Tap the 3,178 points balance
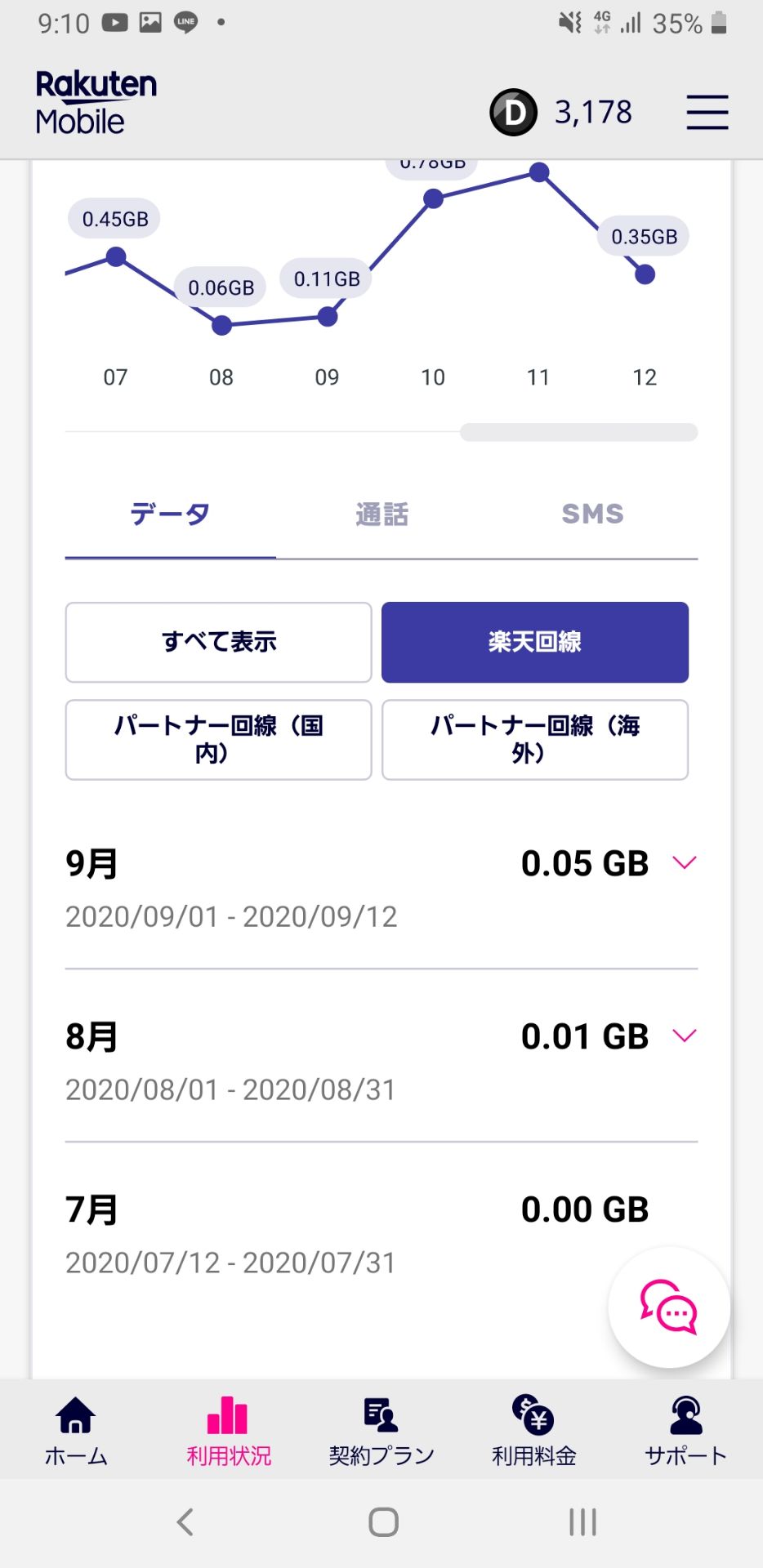Viewport: 763px width, 1568px height. (x=593, y=112)
